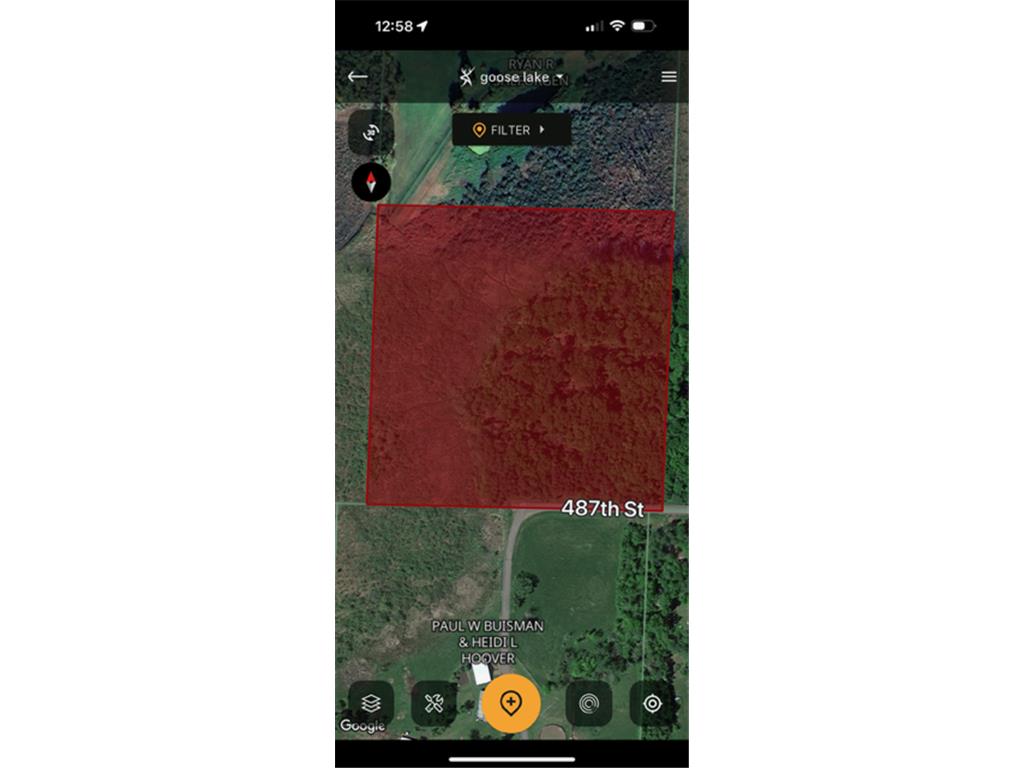Open the map layers button
Screen dimensions: 1024x768
coord(371,704)
